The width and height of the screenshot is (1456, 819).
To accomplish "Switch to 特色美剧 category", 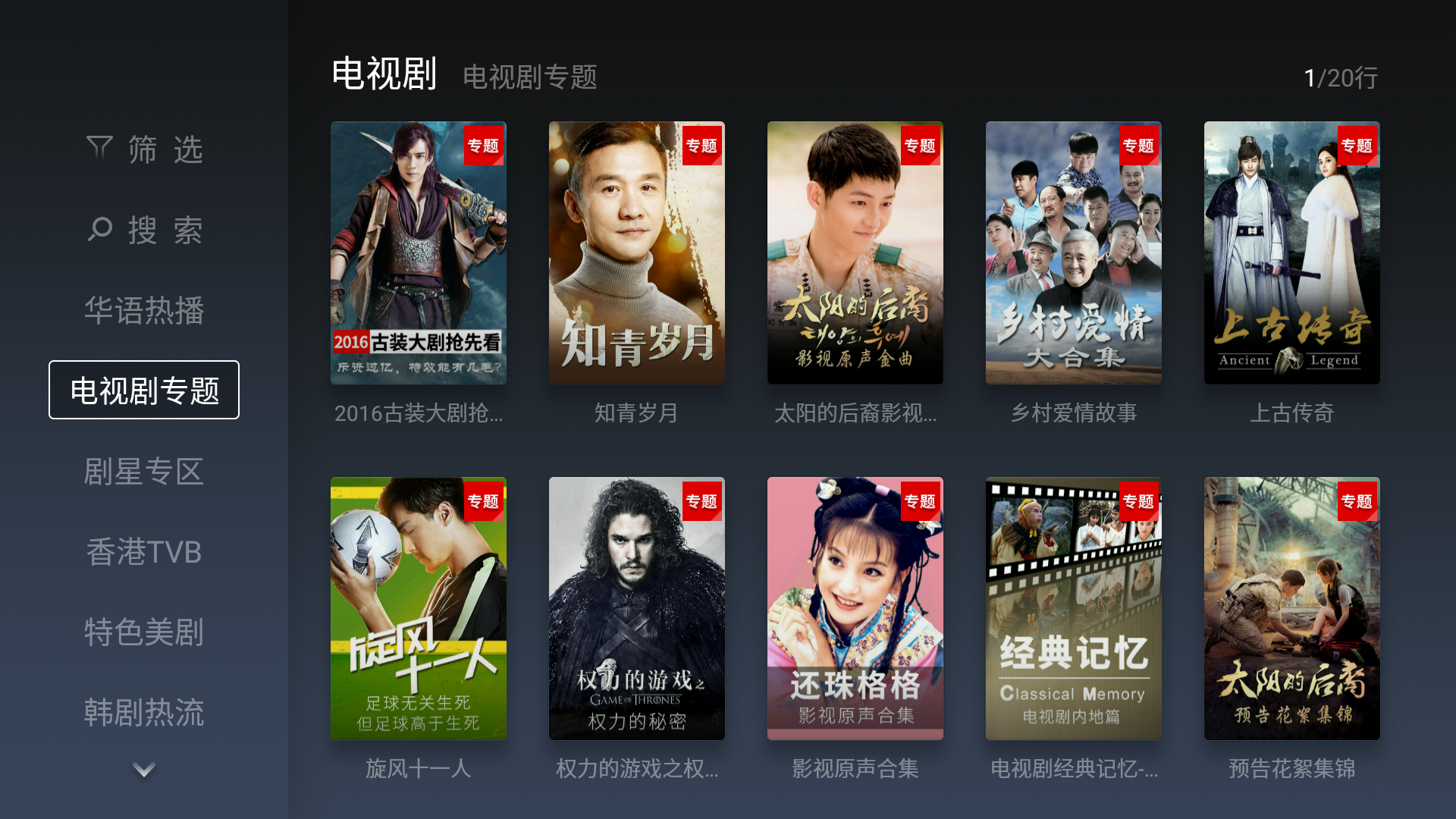I will click(144, 632).
